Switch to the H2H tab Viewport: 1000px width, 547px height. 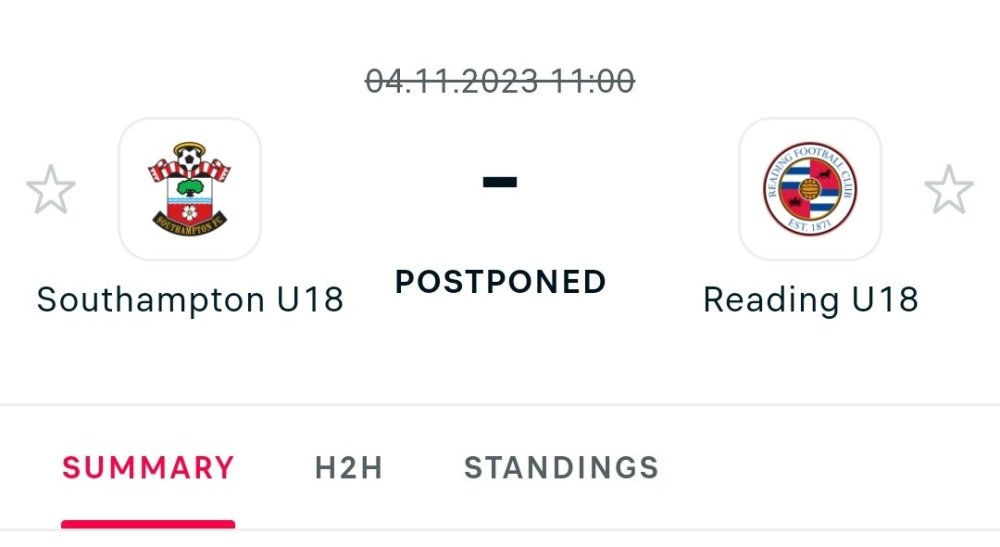tap(349, 468)
